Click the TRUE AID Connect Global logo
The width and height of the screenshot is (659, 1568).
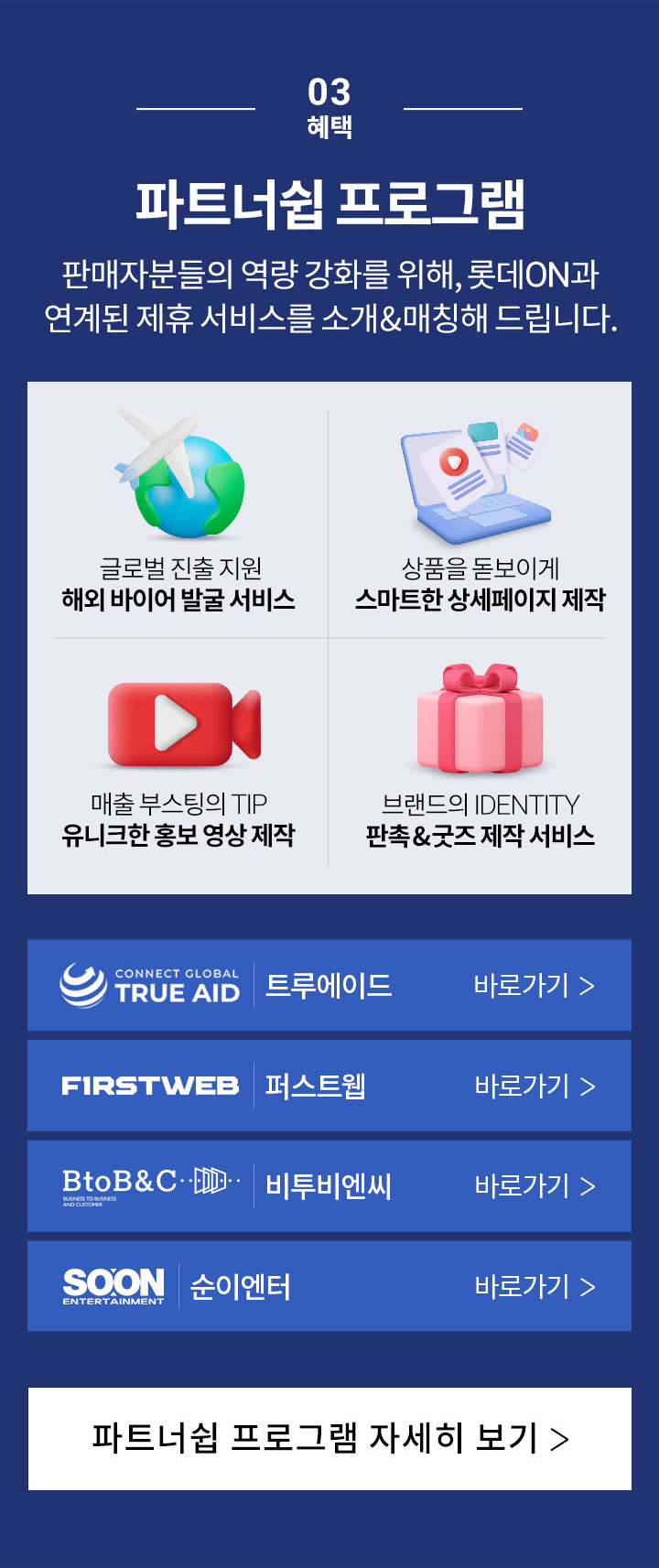[x=149, y=983]
